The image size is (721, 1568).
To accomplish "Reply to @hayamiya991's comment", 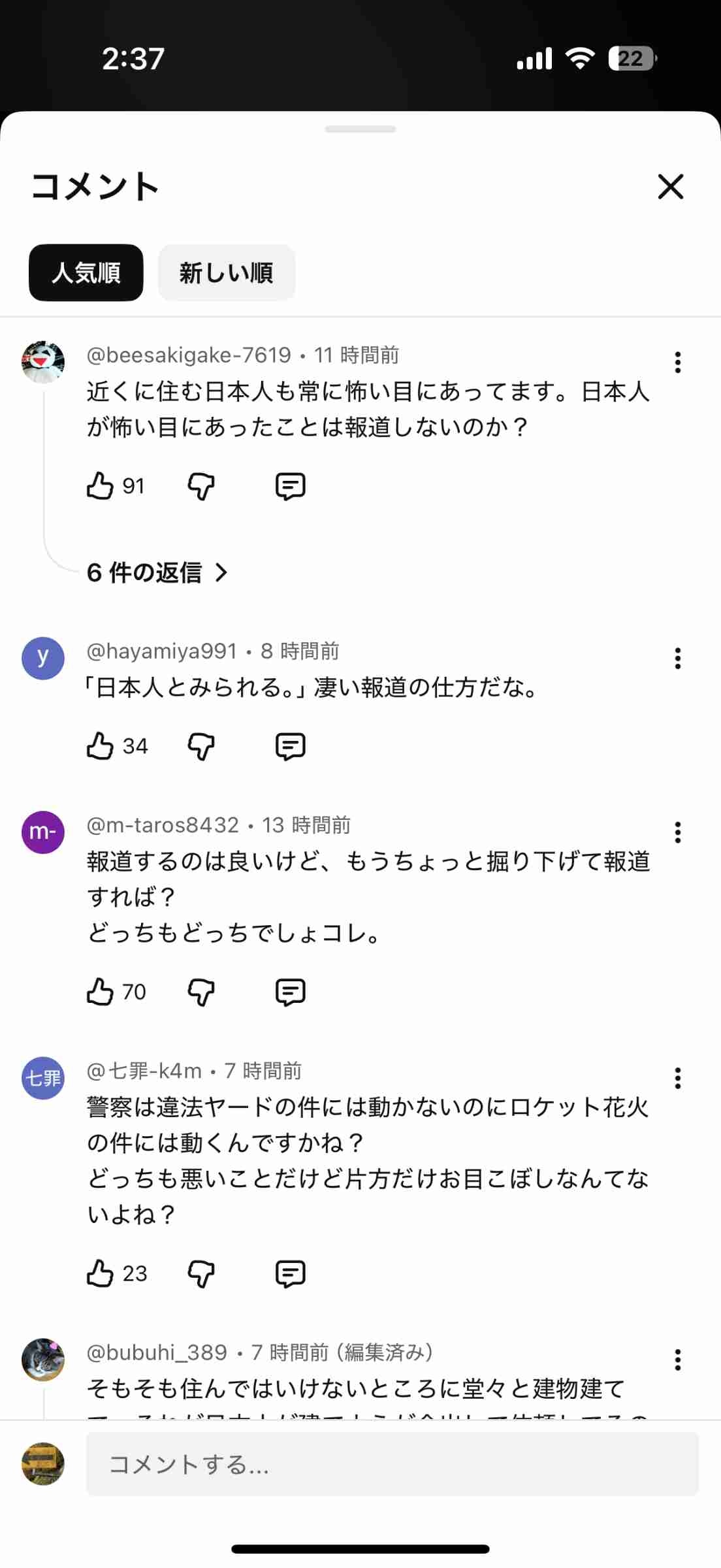I will tap(290, 746).
